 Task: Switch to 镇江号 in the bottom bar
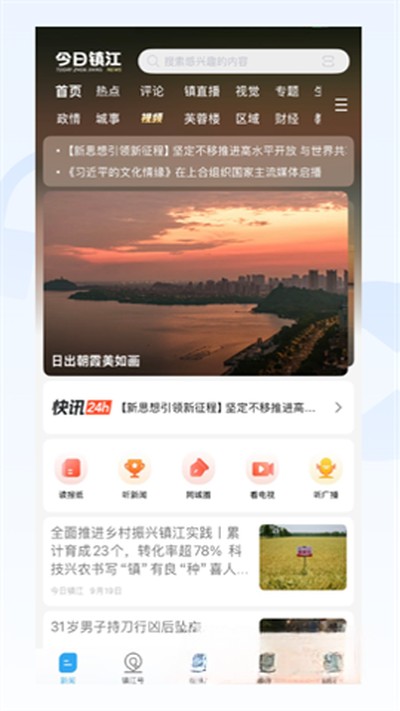(x=133, y=668)
